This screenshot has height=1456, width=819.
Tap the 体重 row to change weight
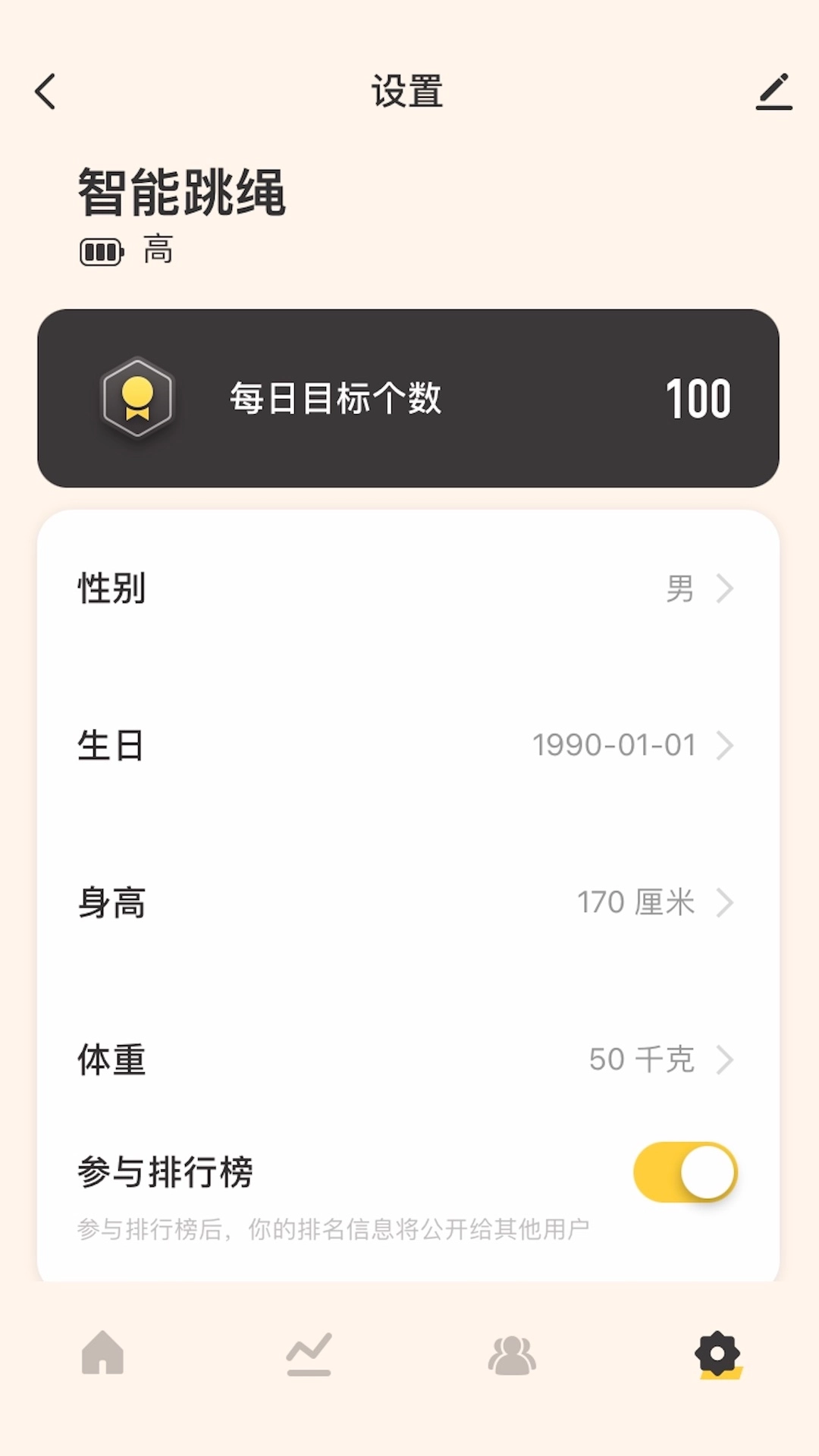tap(409, 1060)
